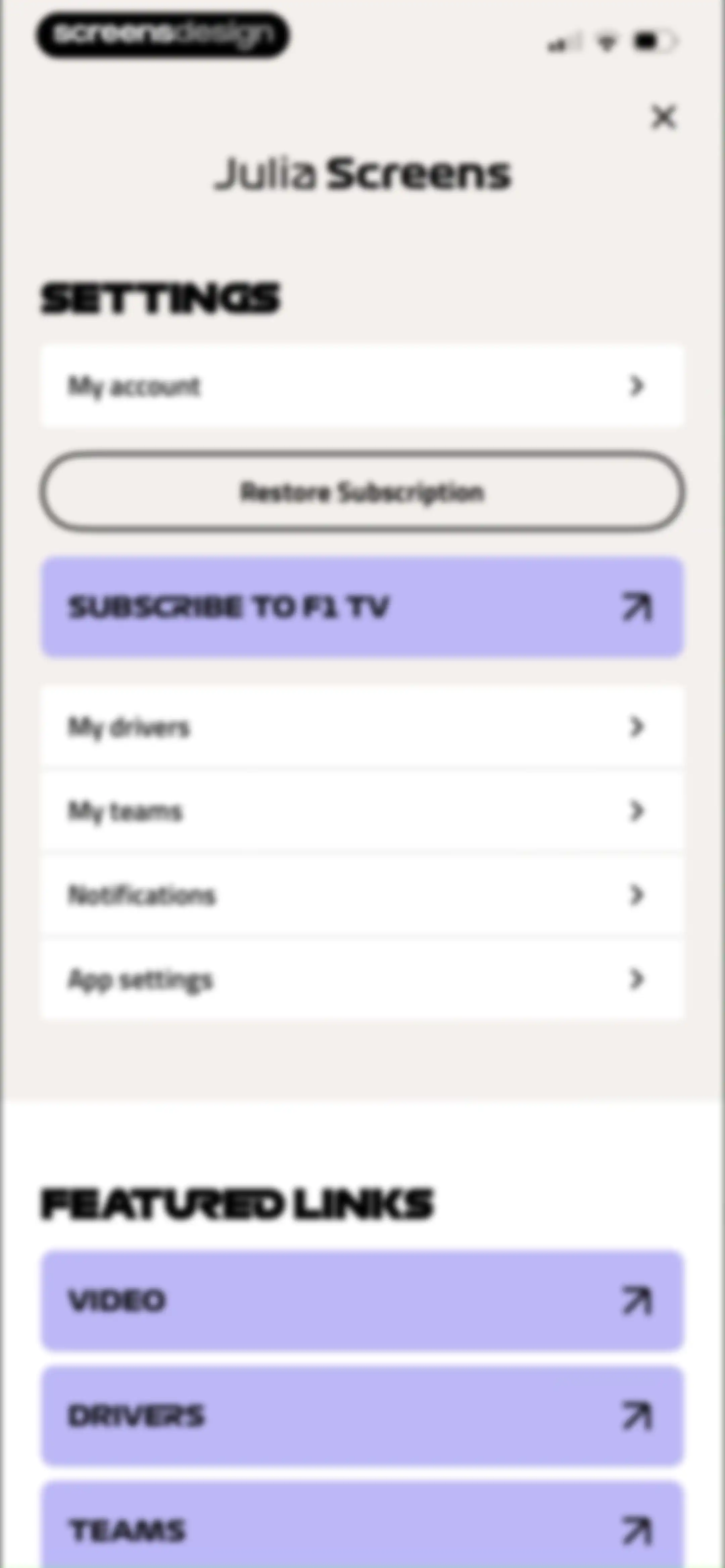Viewport: 725px width, 1568px height.
Task: Open the Video featured link
Action: click(x=362, y=1301)
